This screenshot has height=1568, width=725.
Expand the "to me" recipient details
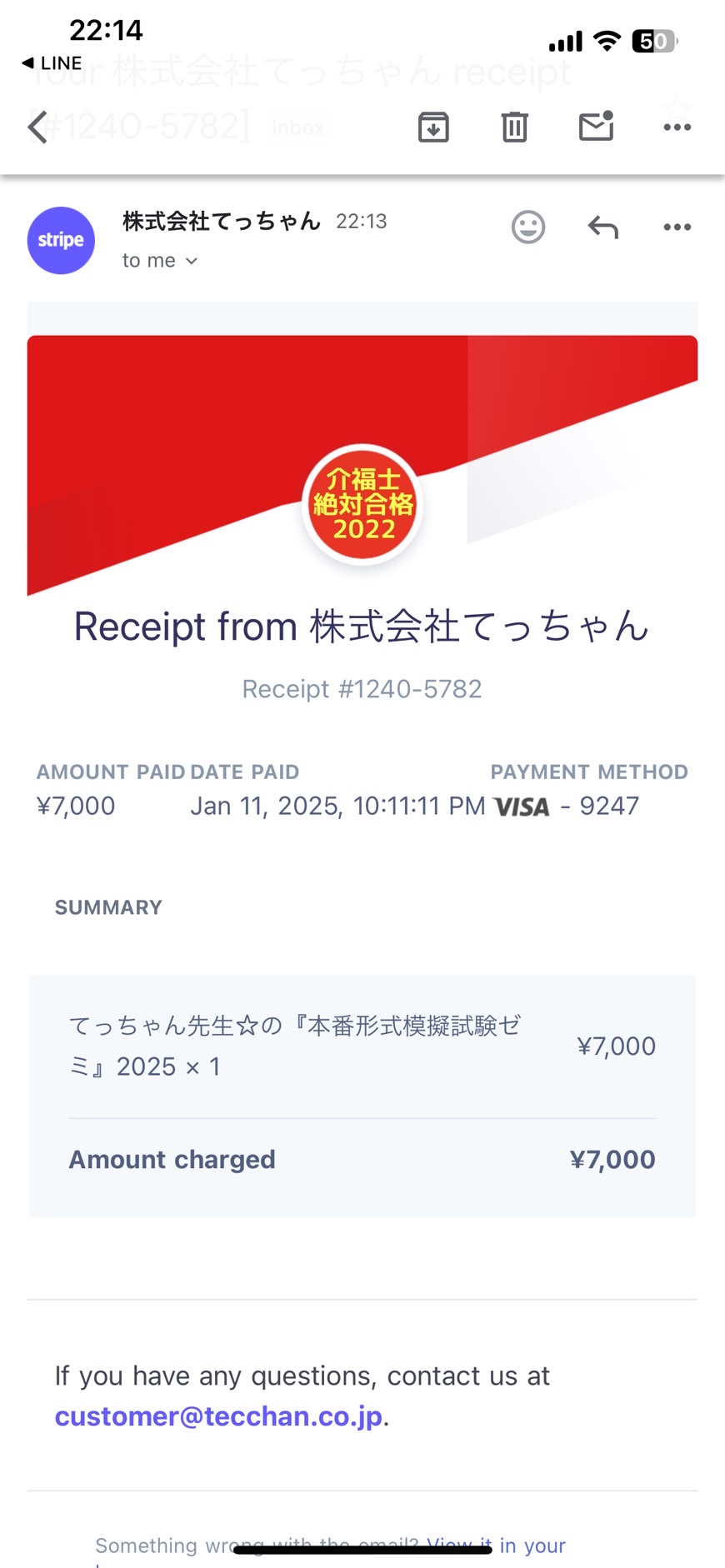tap(160, 261)
